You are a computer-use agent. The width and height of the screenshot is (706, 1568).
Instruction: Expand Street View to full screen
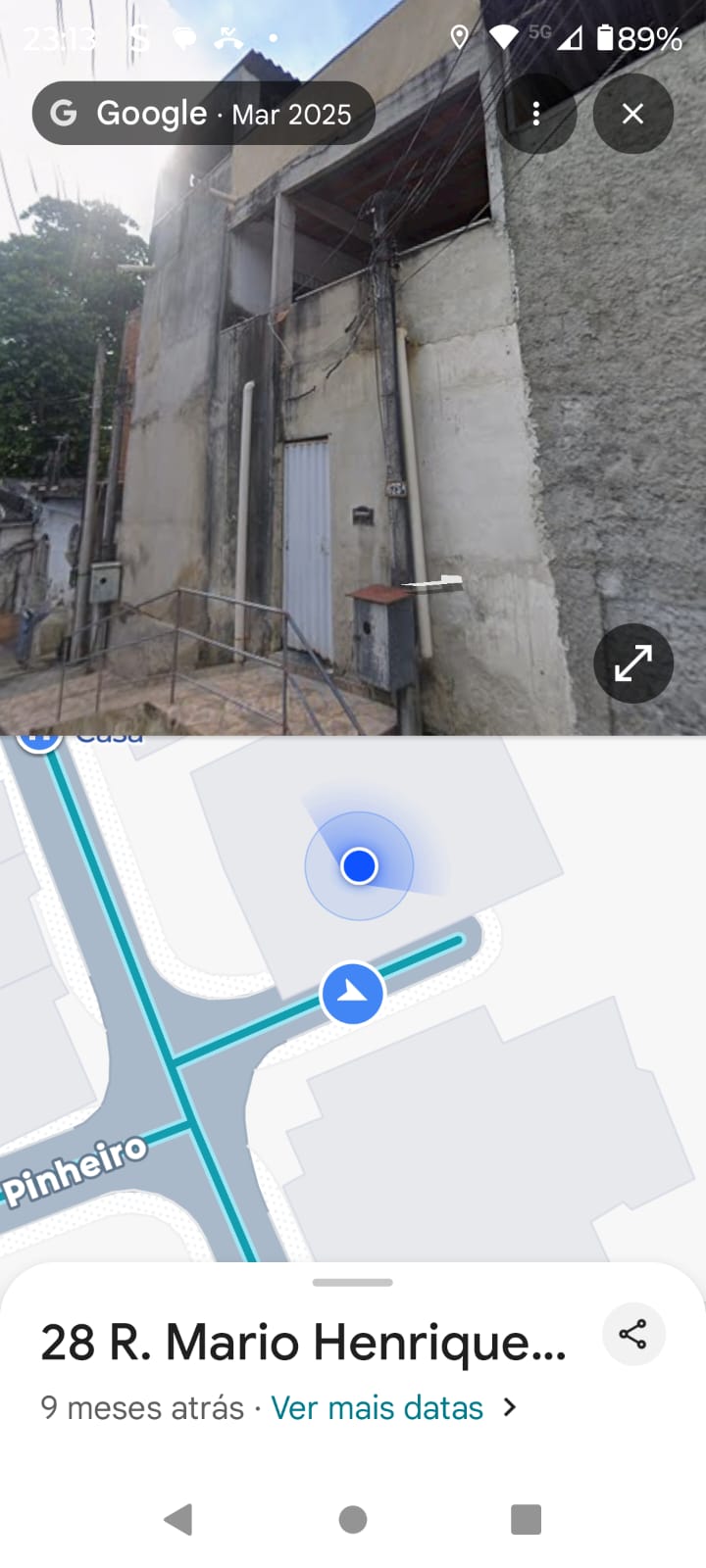(x=632, y=663)
